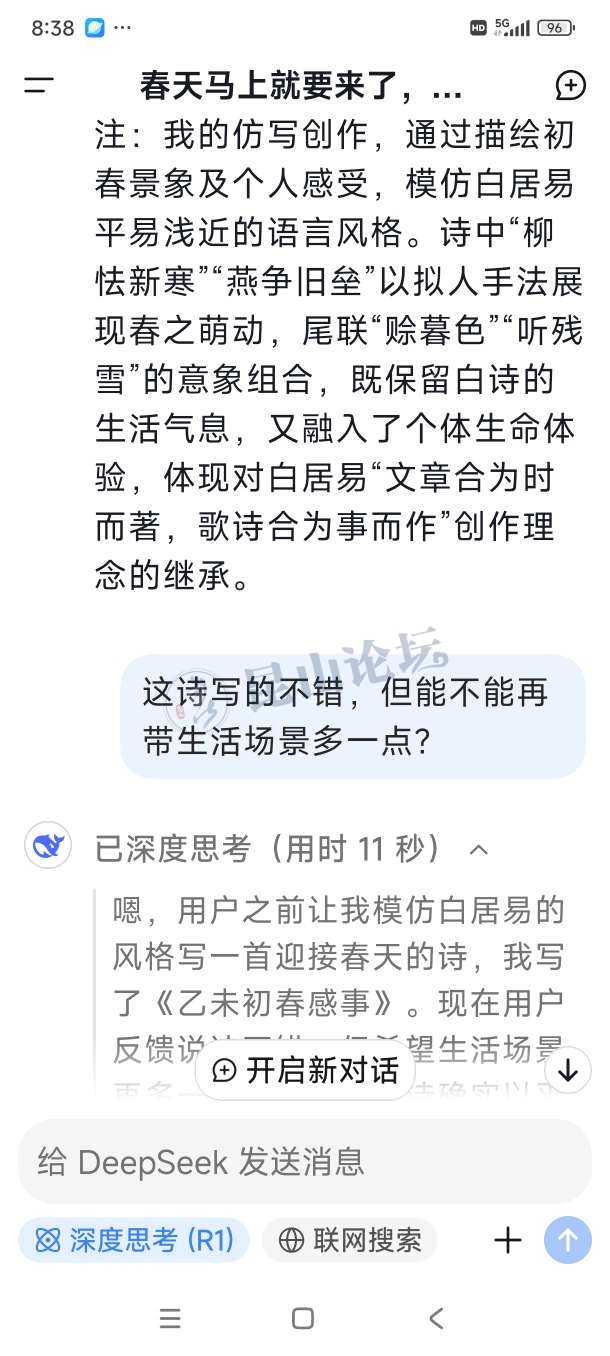Jump to bottom with the down arrow
This screenshot has height=1356, width=610.
point(568,1070)
